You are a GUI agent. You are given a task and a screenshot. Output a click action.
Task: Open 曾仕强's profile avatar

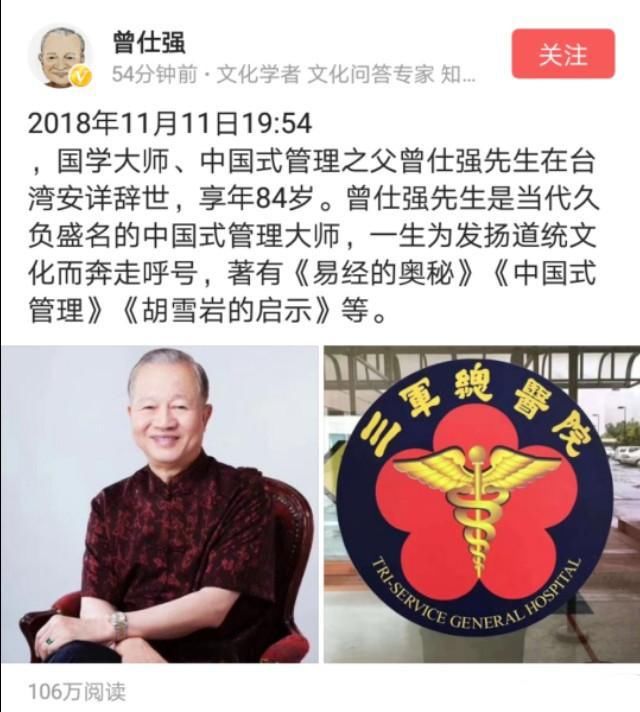(x=59, y=57)
